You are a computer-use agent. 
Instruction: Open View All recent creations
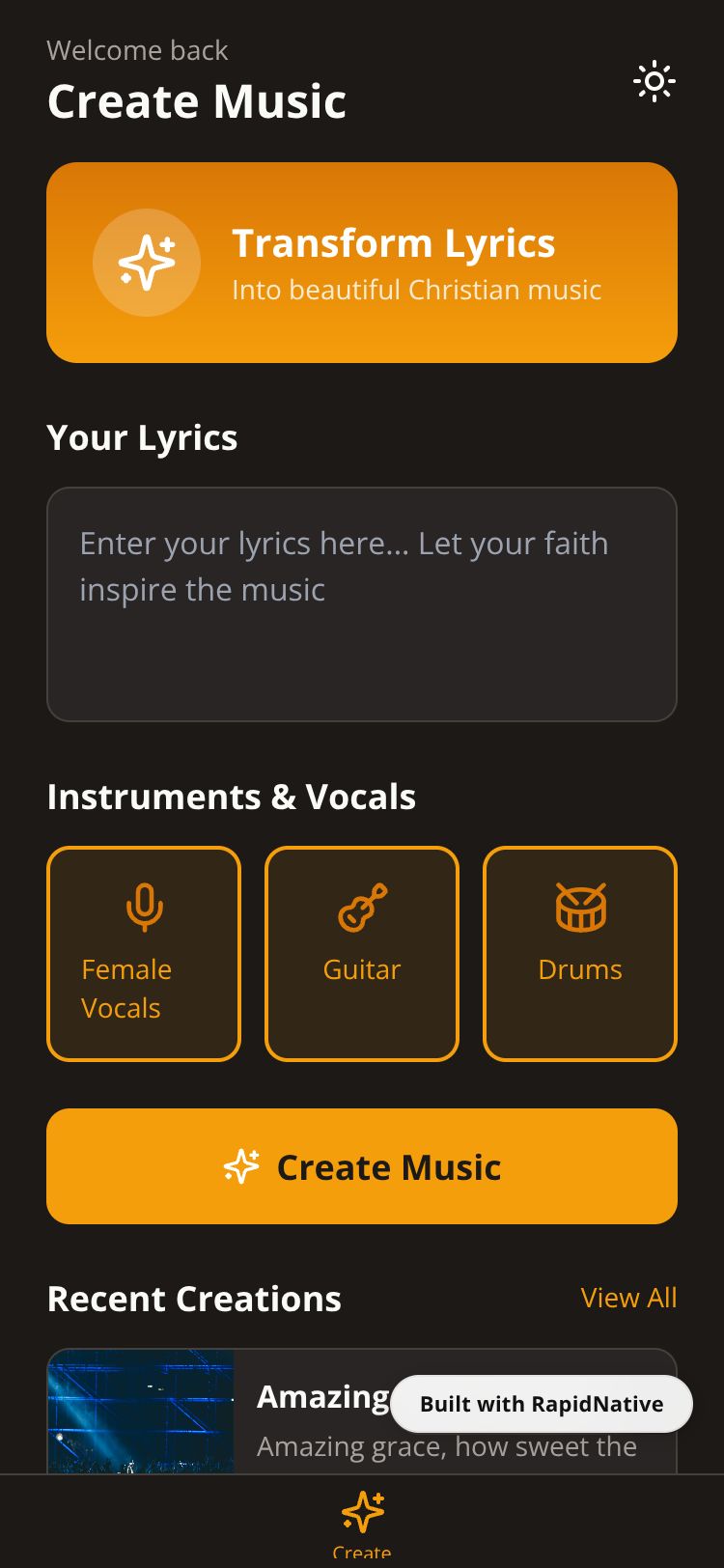(628, 1298)
